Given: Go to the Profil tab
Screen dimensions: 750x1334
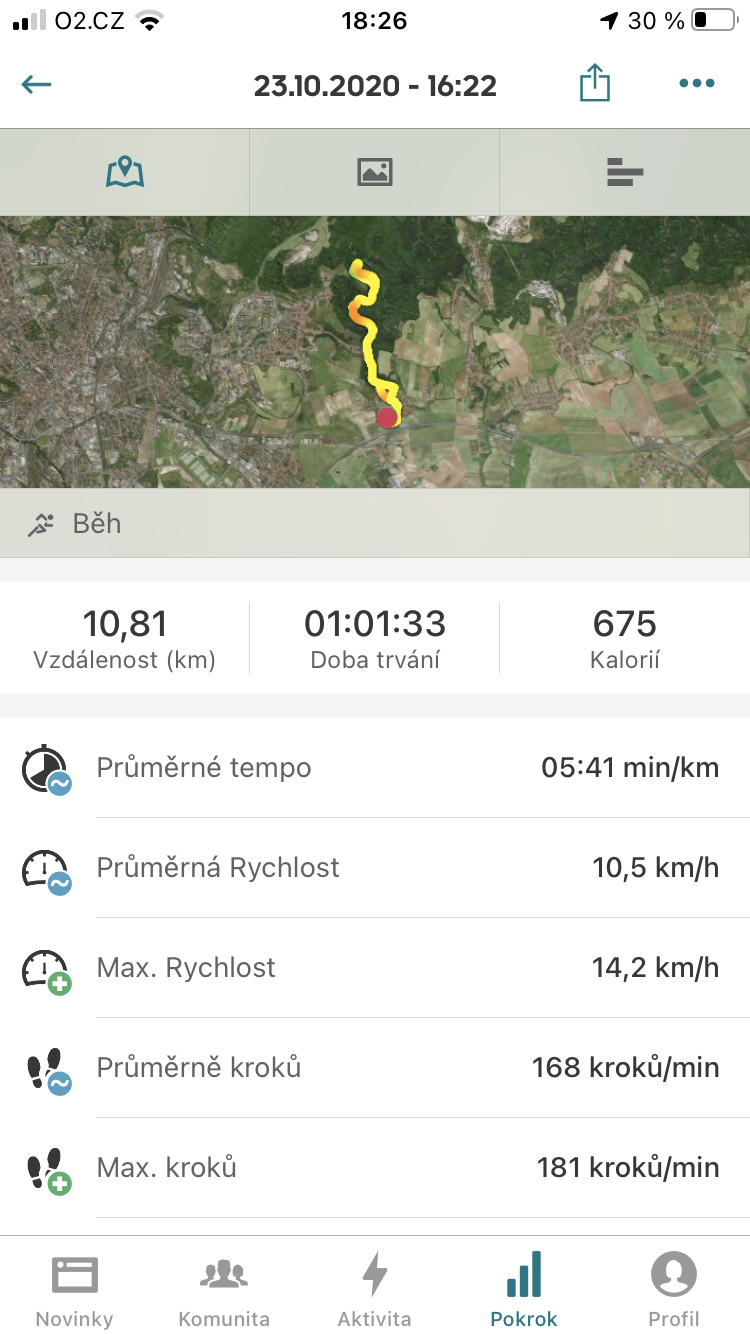Looking at the screenshot, I should 674,1289.
